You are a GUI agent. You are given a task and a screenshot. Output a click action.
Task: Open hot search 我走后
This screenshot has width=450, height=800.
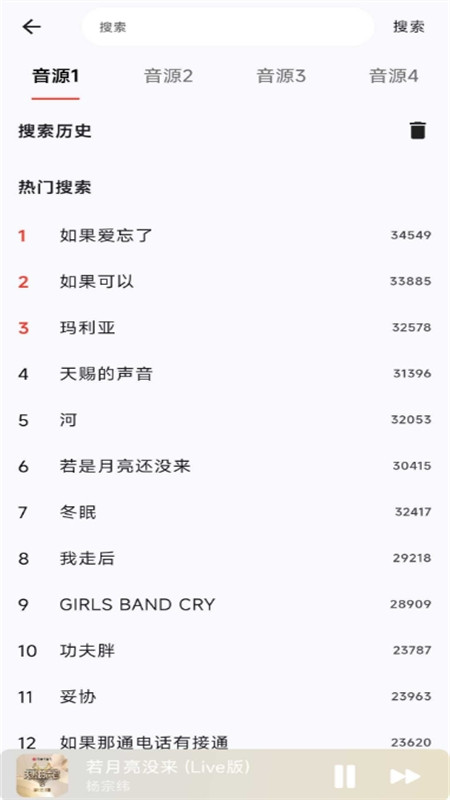click(225, 558)
